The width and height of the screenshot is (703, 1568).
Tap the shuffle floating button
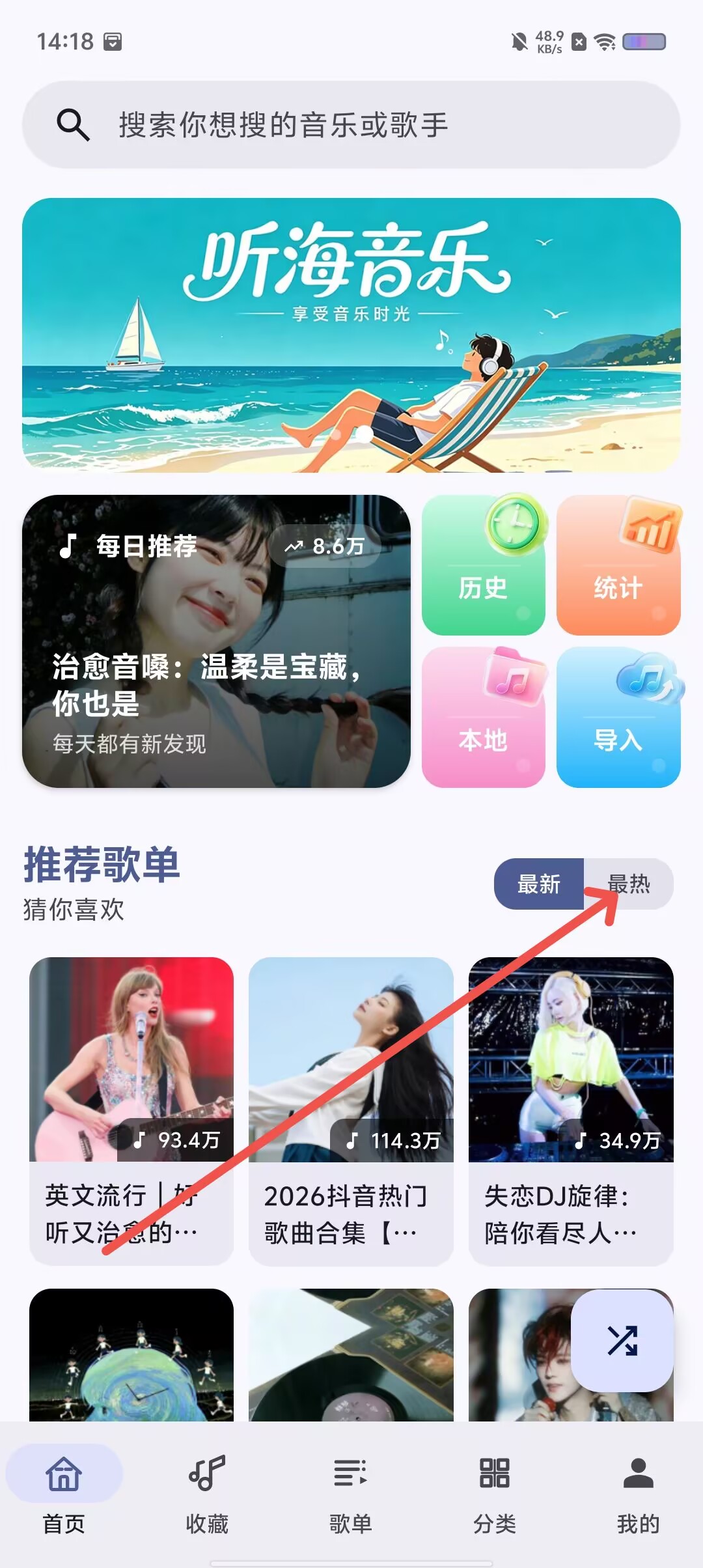(622, 1340)
